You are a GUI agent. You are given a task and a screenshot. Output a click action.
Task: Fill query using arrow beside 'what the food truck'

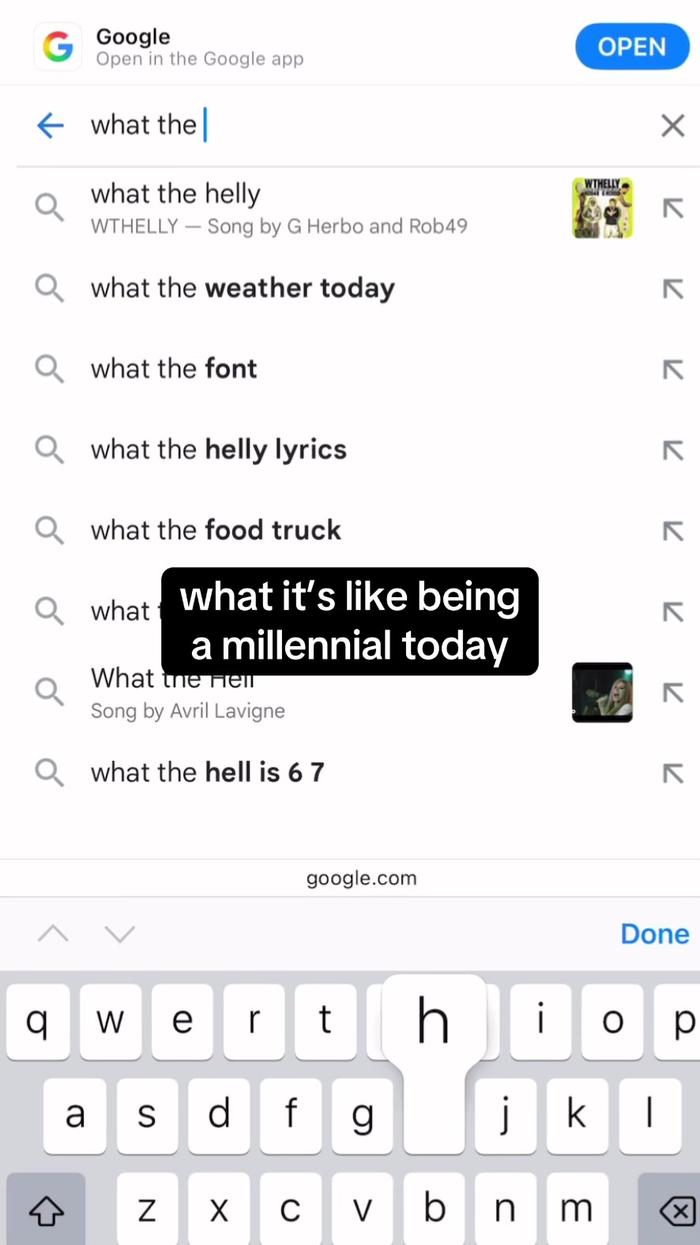coord(673,530)
